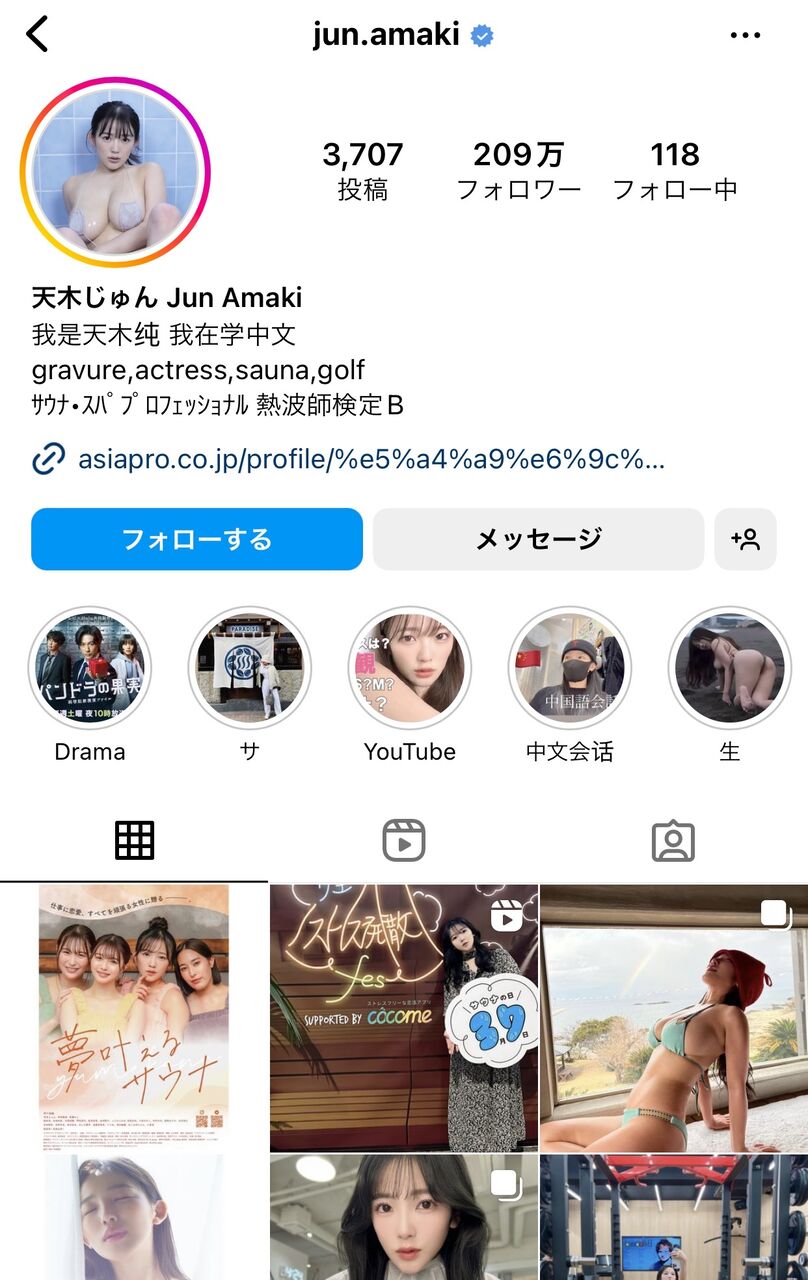Screen dimensions: 808x1280
Task: Send a message via メッセージ button
Action: (x=538, y=539)
